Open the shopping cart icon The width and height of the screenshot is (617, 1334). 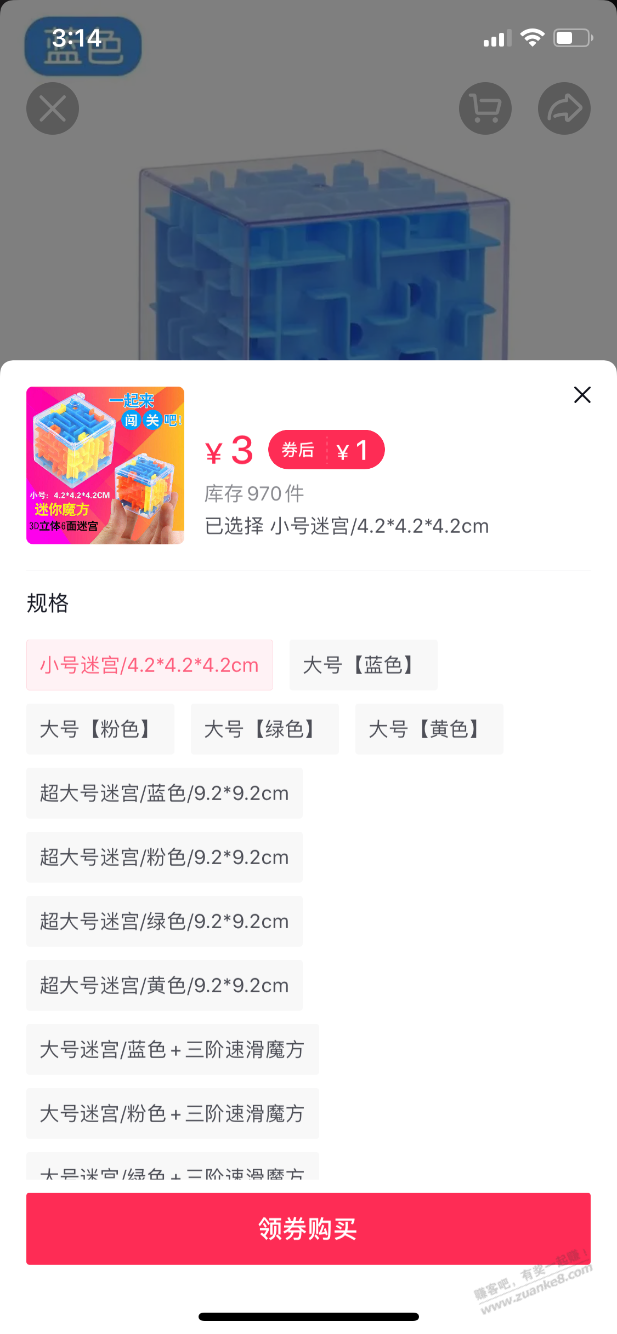coord(485,108)
